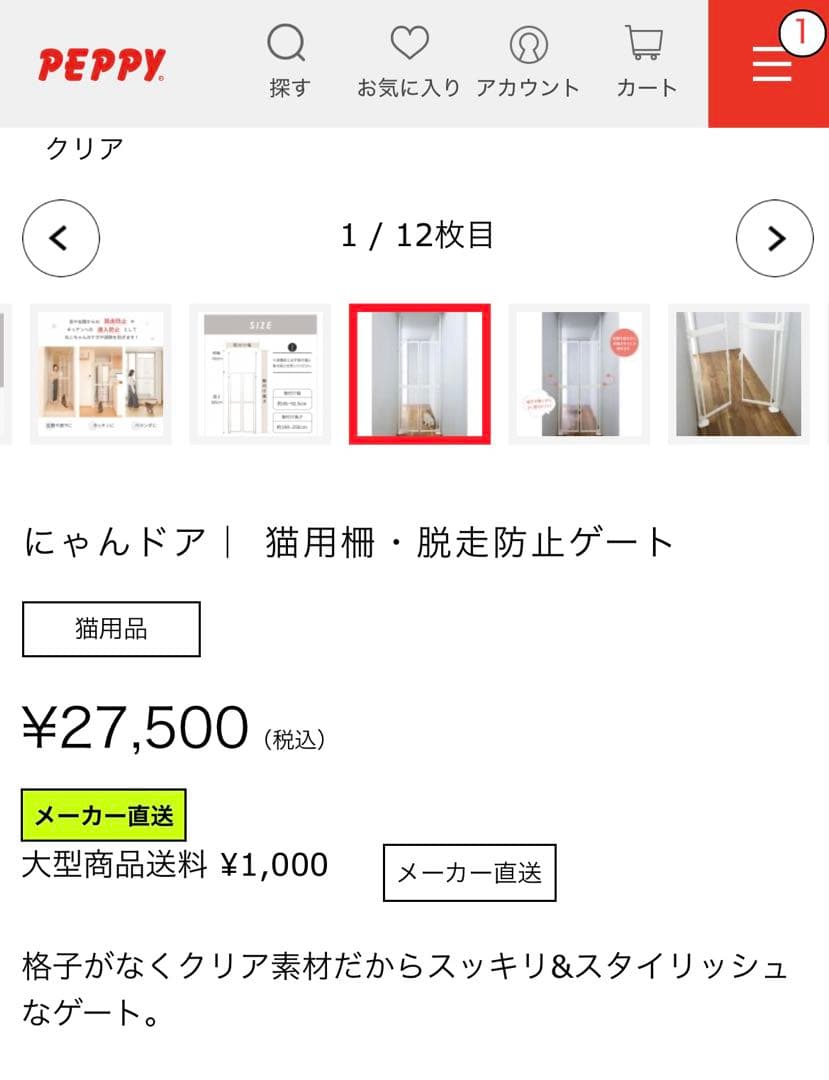The width and height of the screenshot is (829, 1080).
Task: Open the first promotional gate thumbnail
Action: click(101, 373)
